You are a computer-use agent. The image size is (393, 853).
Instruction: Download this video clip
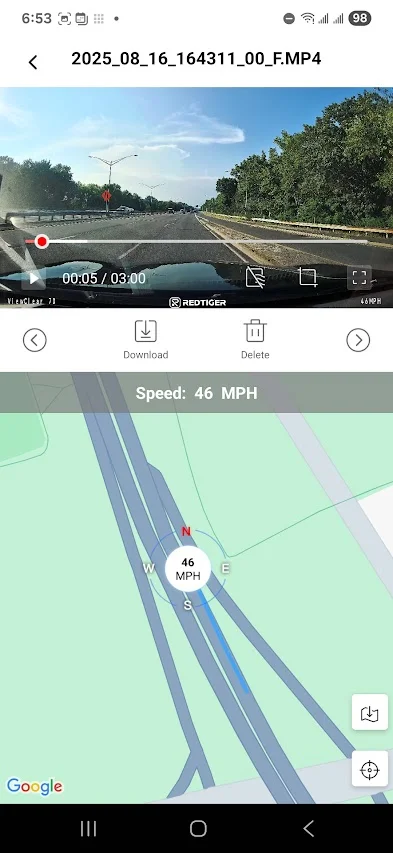145,340
